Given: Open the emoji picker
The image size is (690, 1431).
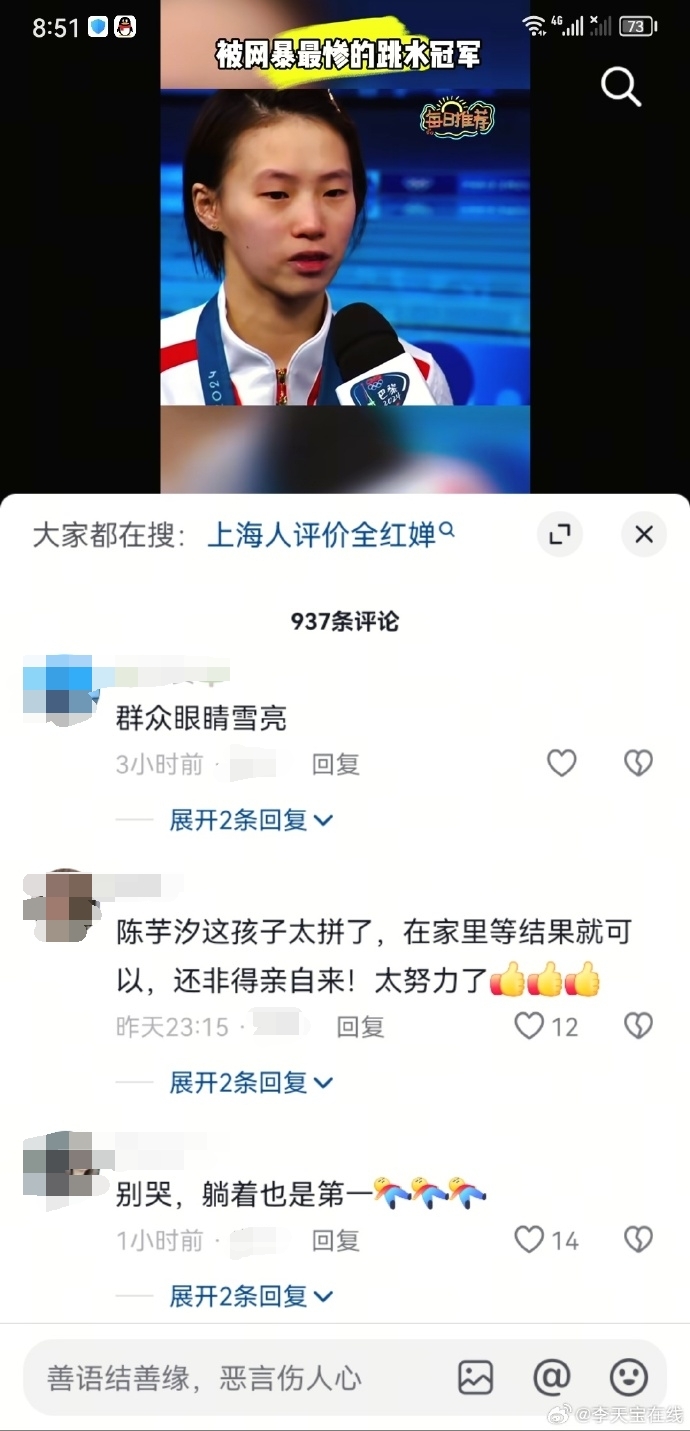Looking at the screenshot, I should (x=628, y=1378).
